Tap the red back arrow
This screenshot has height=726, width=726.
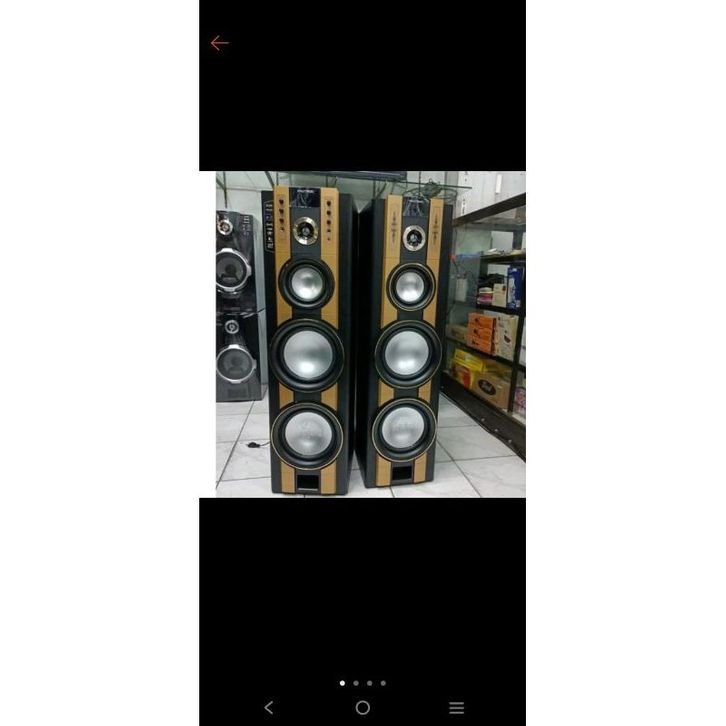click(219, 43)
